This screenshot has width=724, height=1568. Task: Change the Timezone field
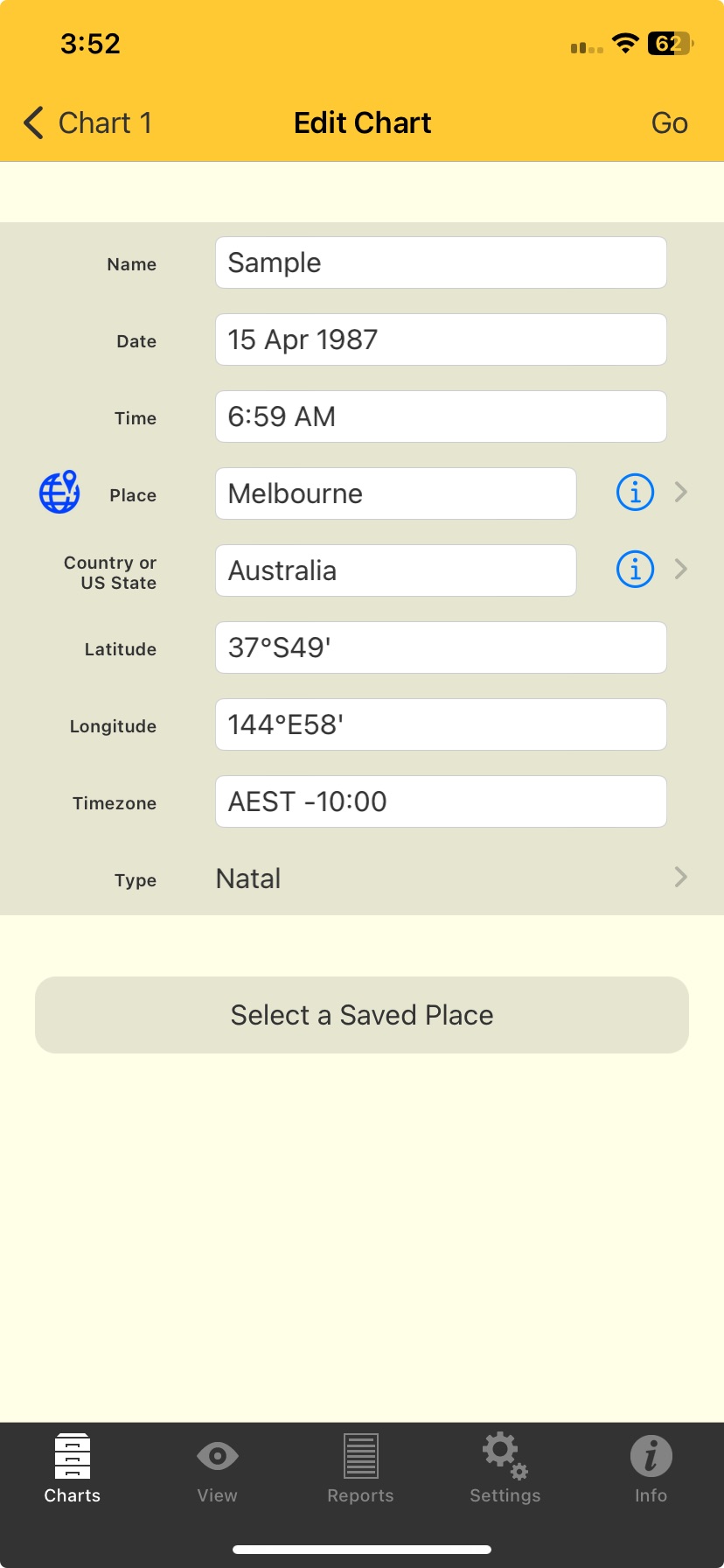coord(441,801)
